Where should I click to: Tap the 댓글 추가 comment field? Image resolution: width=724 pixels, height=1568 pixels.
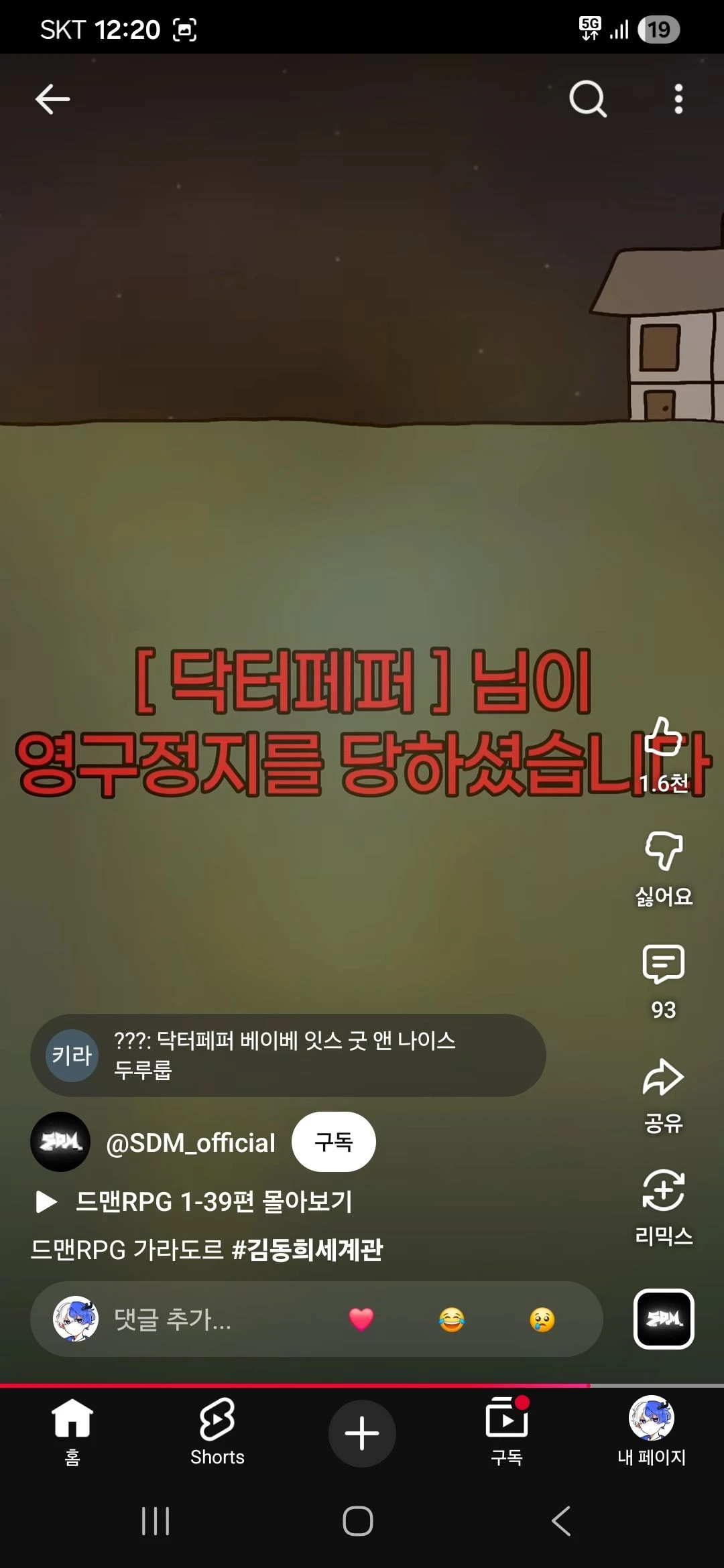[x=201, y=1319]
